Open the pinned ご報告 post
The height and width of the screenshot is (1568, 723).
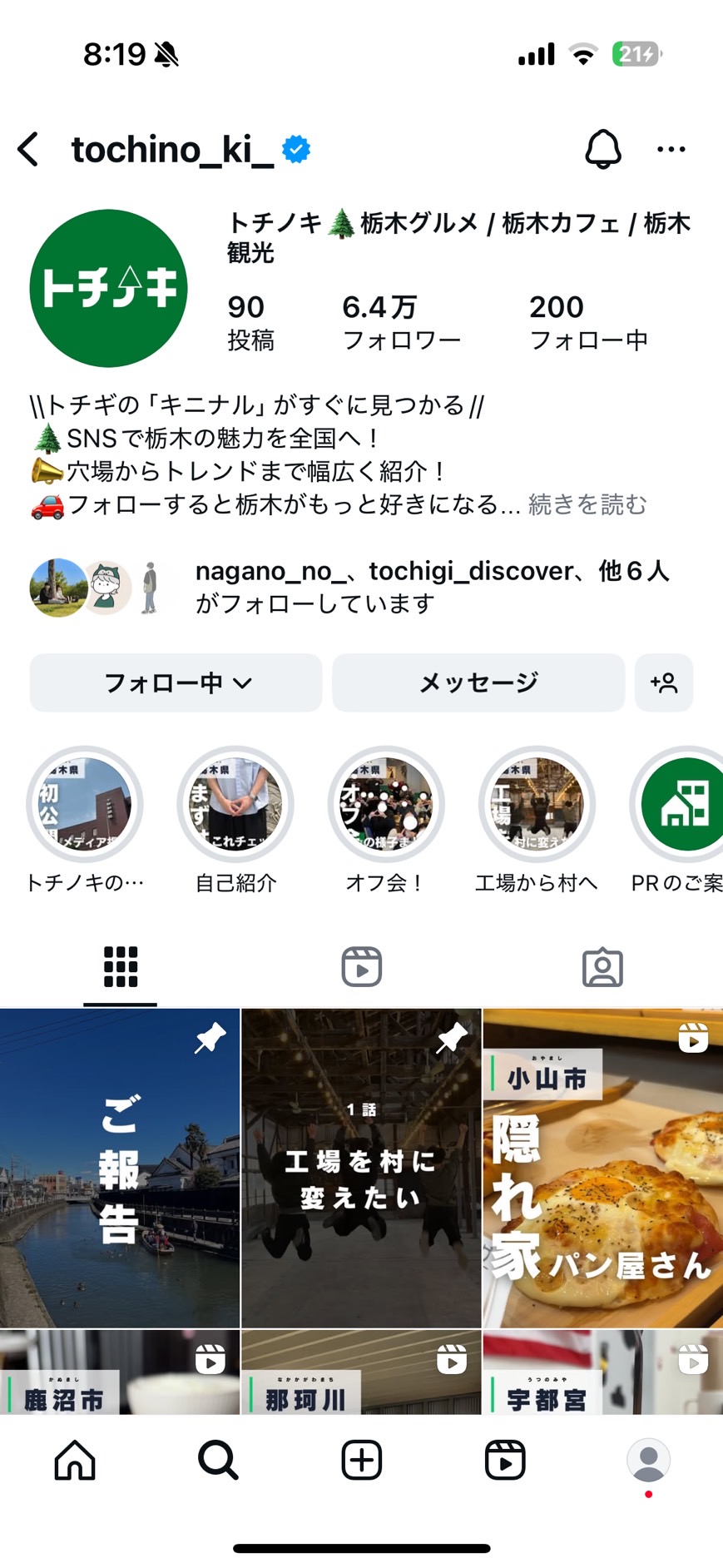[120, 1168]
